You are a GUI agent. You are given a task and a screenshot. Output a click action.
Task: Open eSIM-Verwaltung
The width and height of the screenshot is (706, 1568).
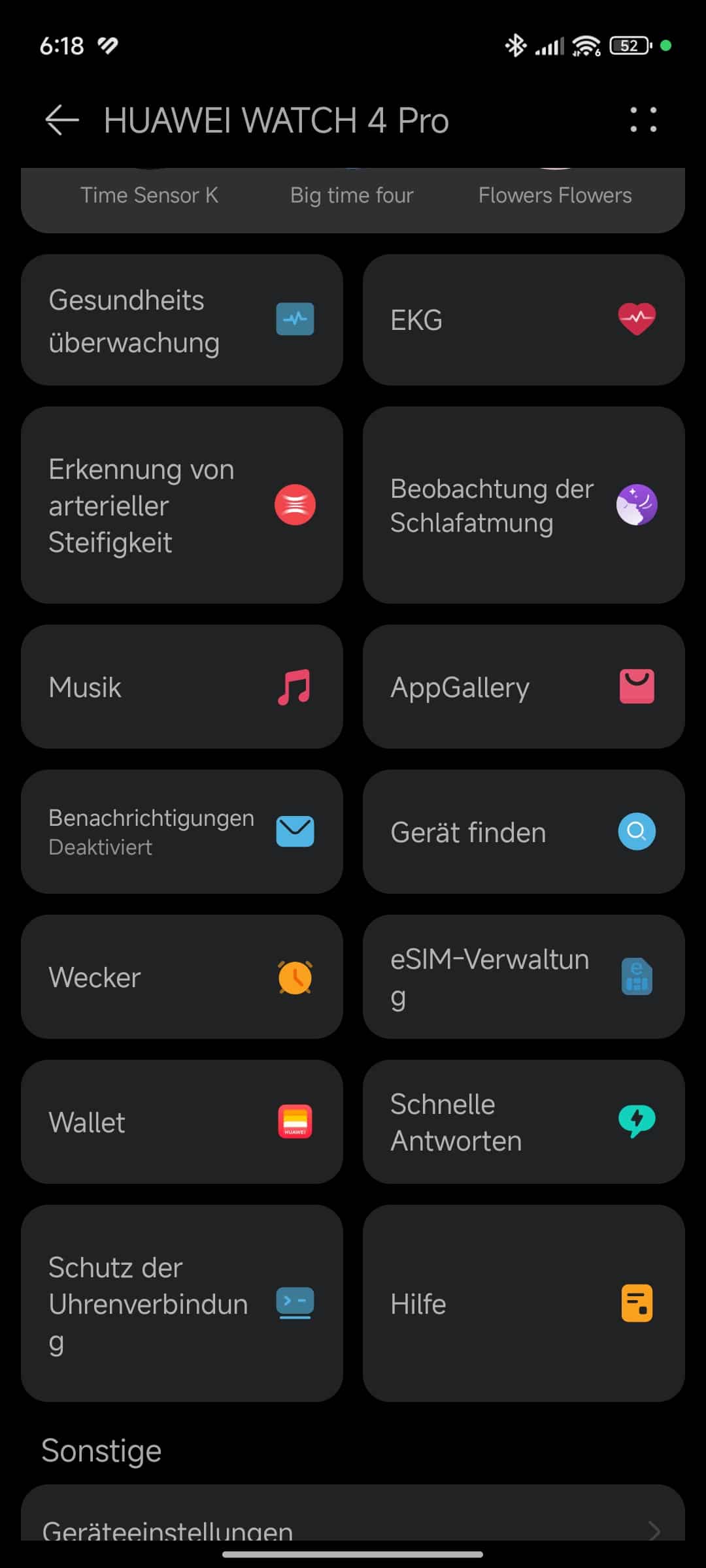[524, 977]
